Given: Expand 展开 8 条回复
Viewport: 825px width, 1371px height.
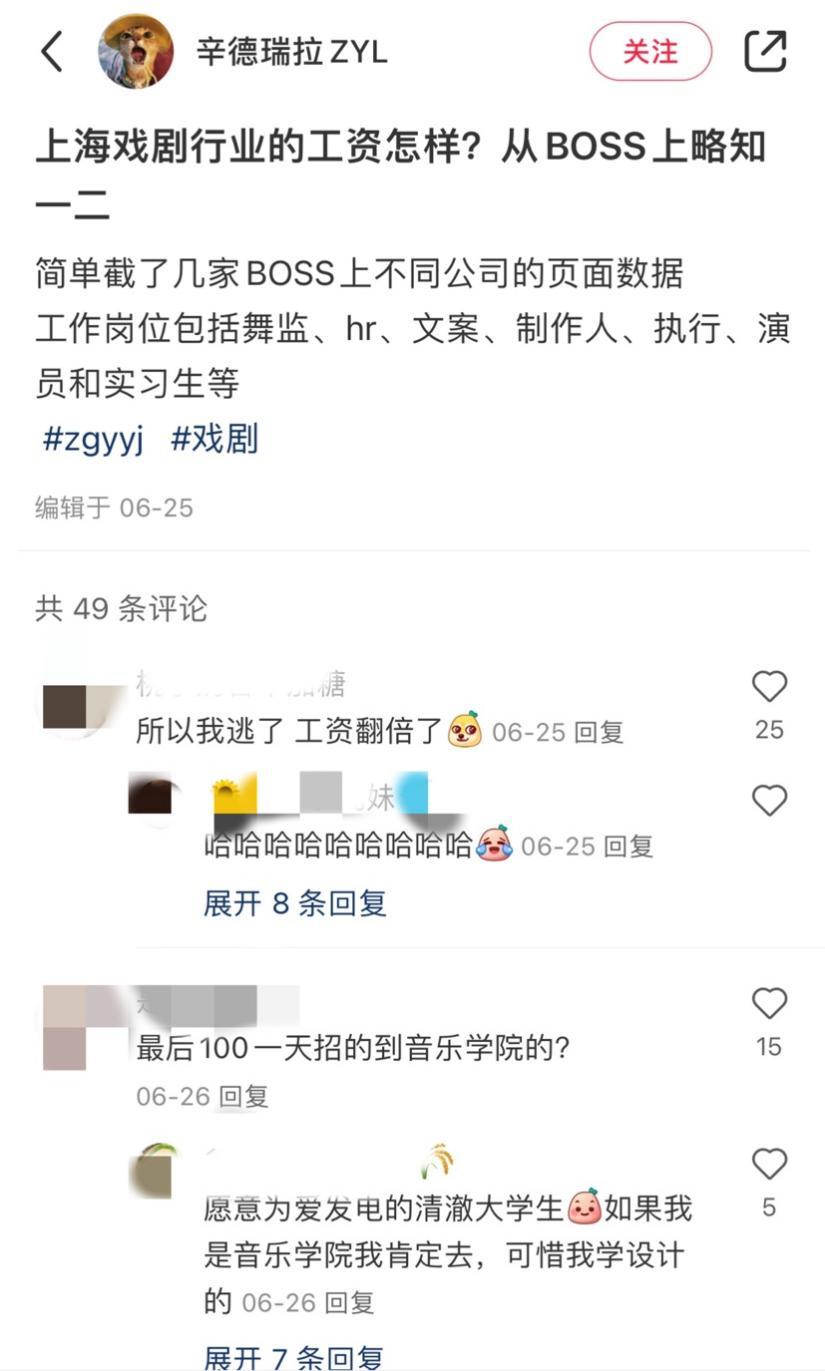Looking at the screenshot, I should tap(295, 904).
